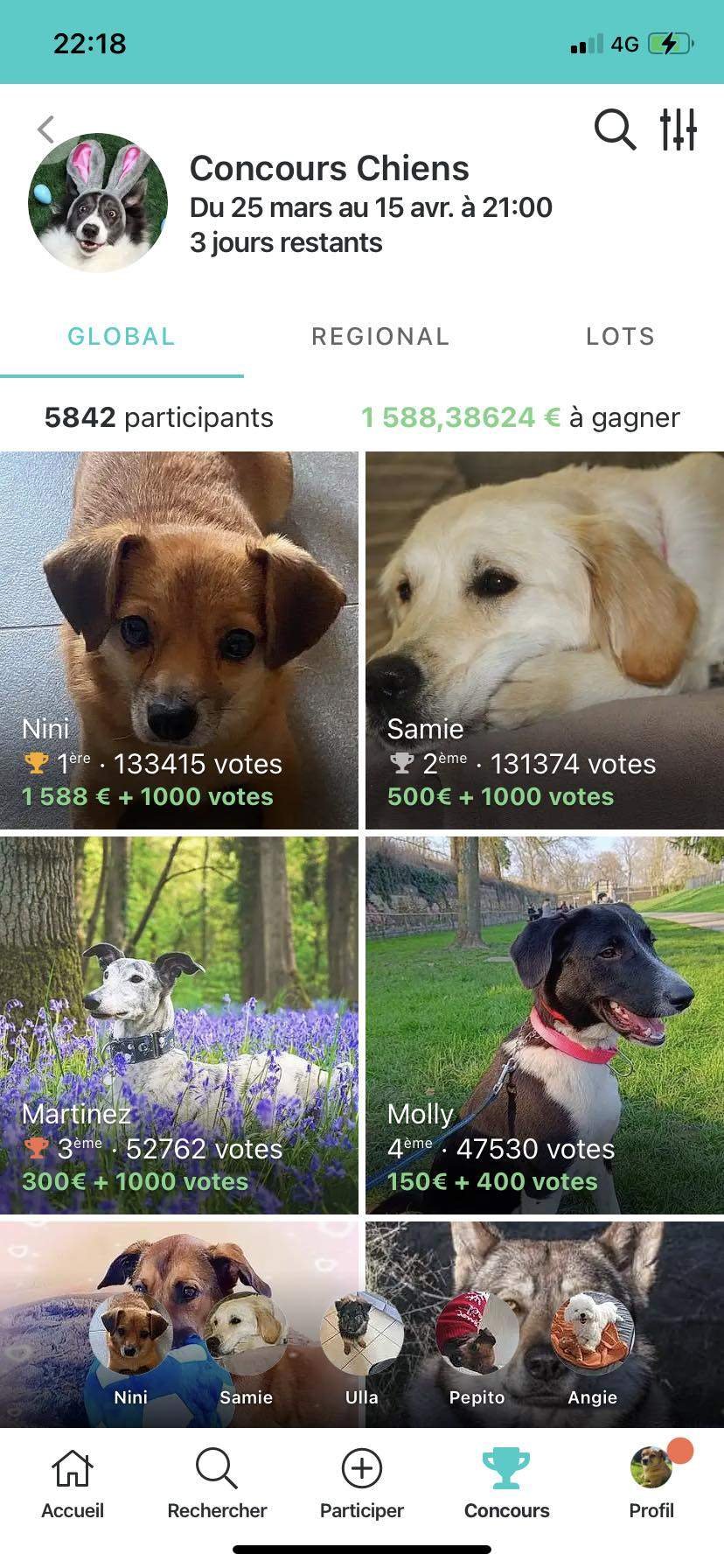Open Nini's first-place photo card

point(179,640)
